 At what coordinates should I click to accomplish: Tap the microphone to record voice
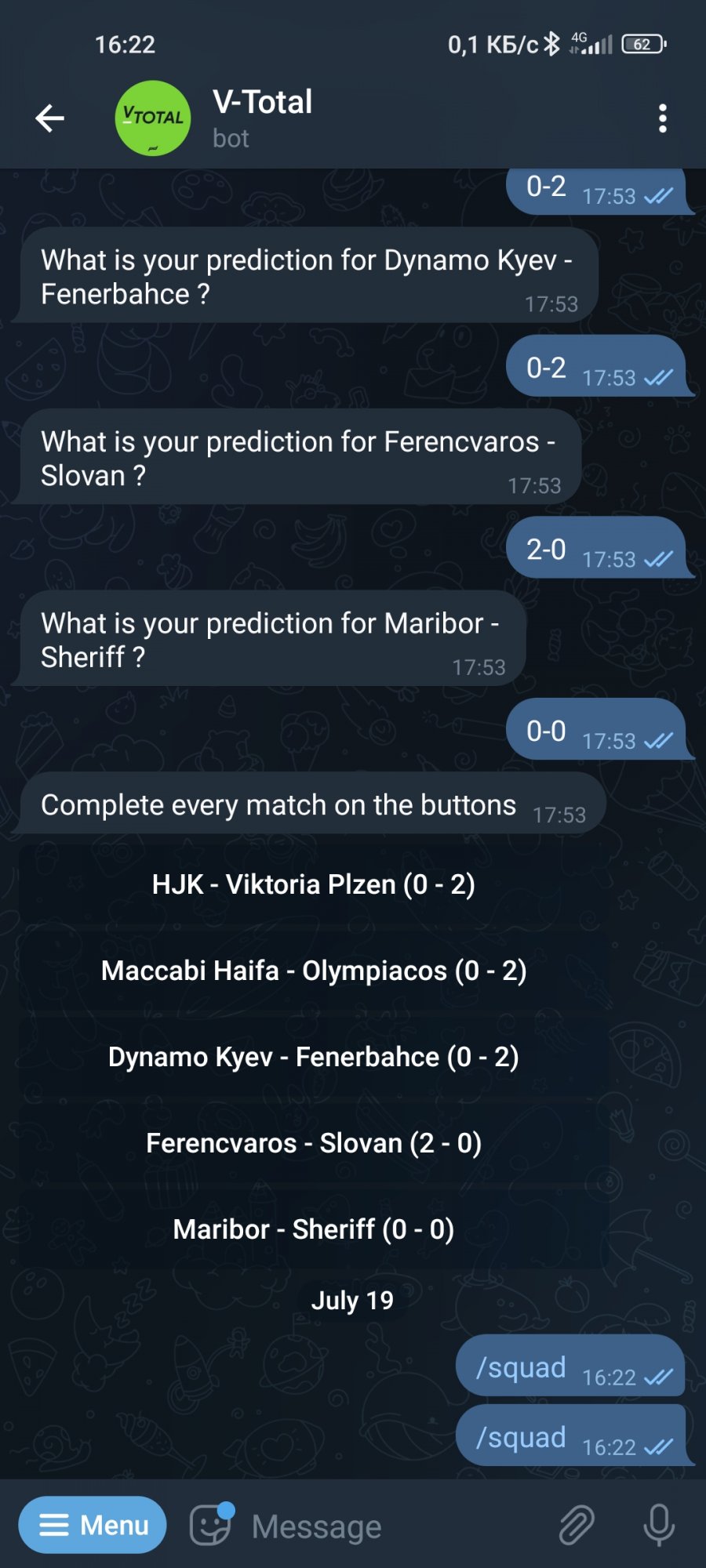pyautogui.click(x=659, y=1526)
